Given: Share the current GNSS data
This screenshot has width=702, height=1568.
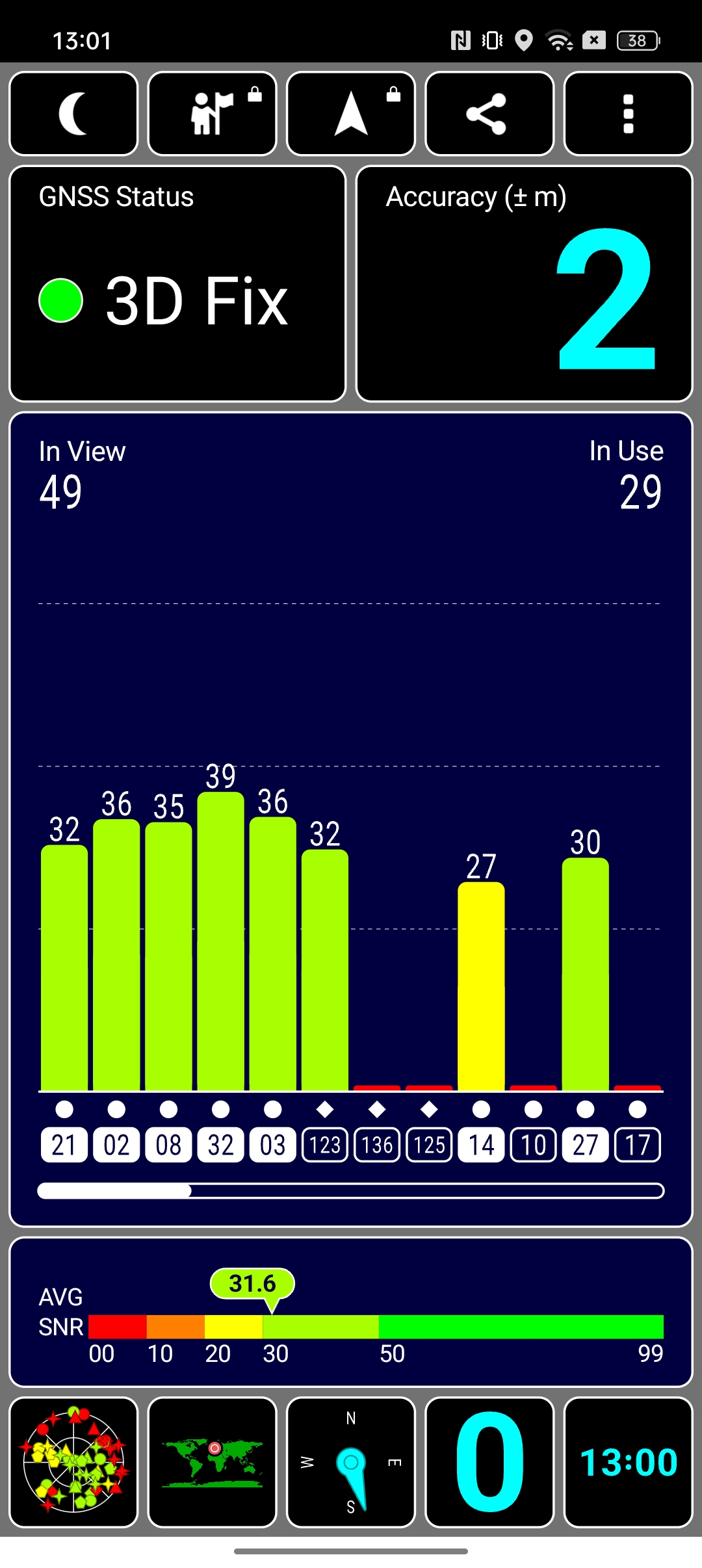Looking at the screenshot, I should (489, 114).
